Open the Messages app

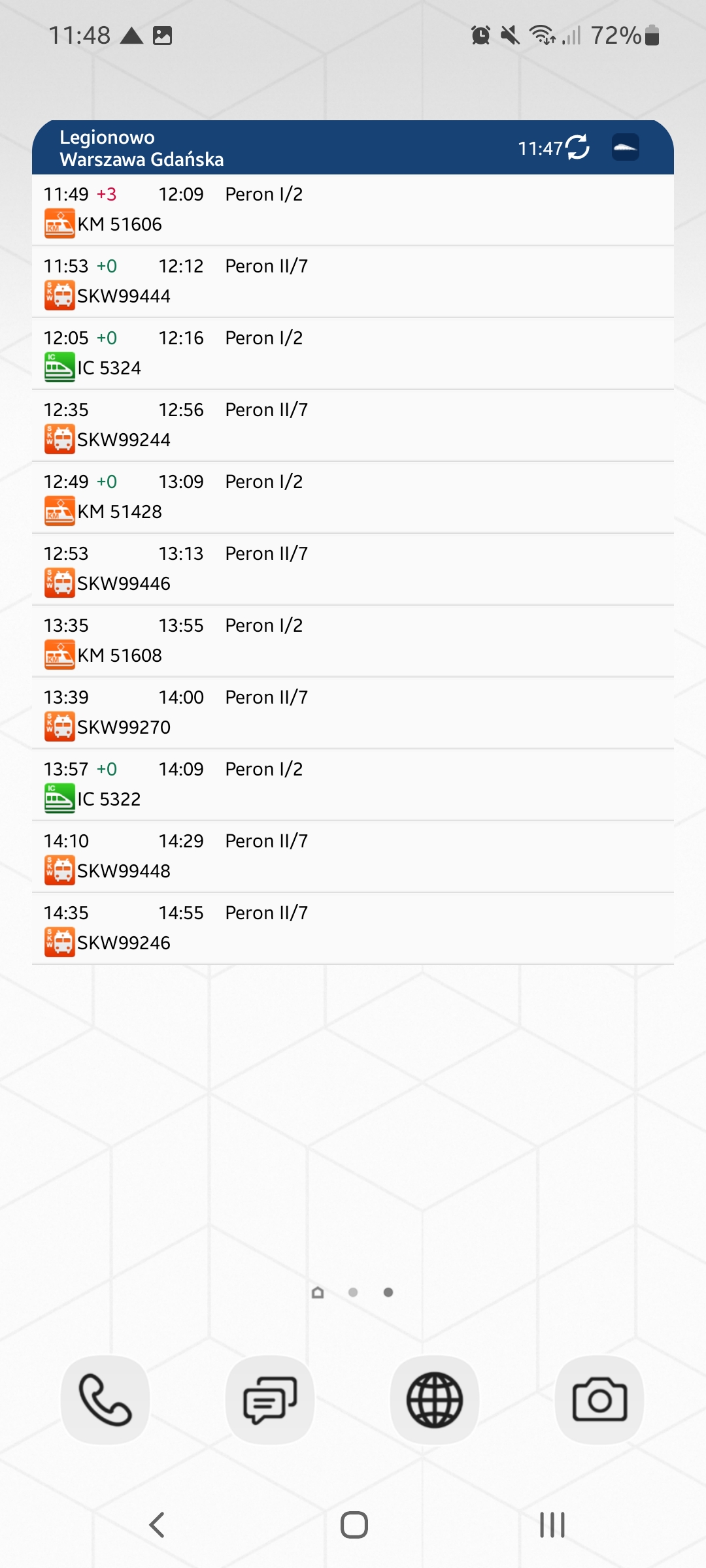[270, 1400]
